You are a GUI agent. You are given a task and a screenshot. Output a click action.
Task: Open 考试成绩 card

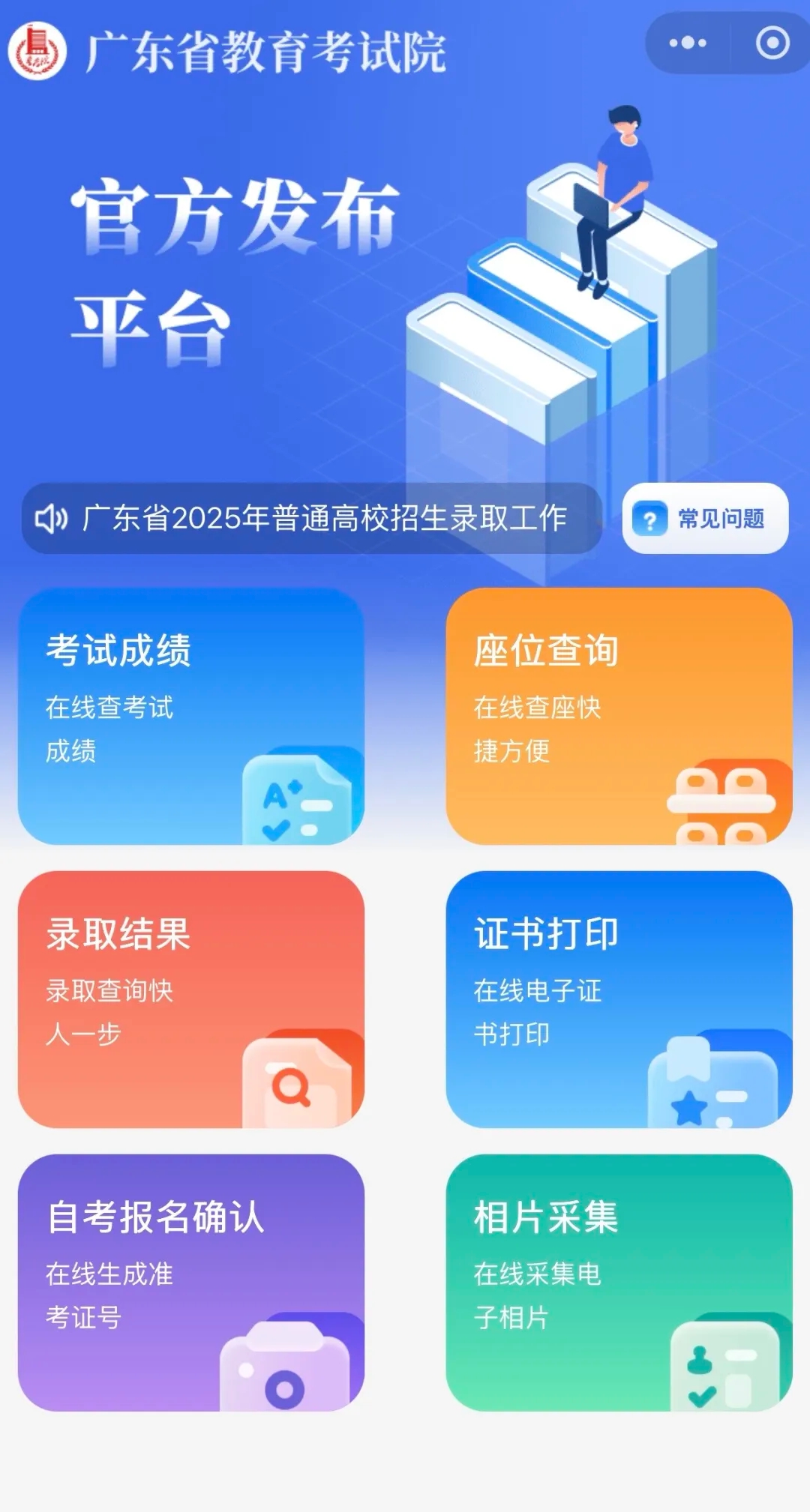[x=191, y=717]
